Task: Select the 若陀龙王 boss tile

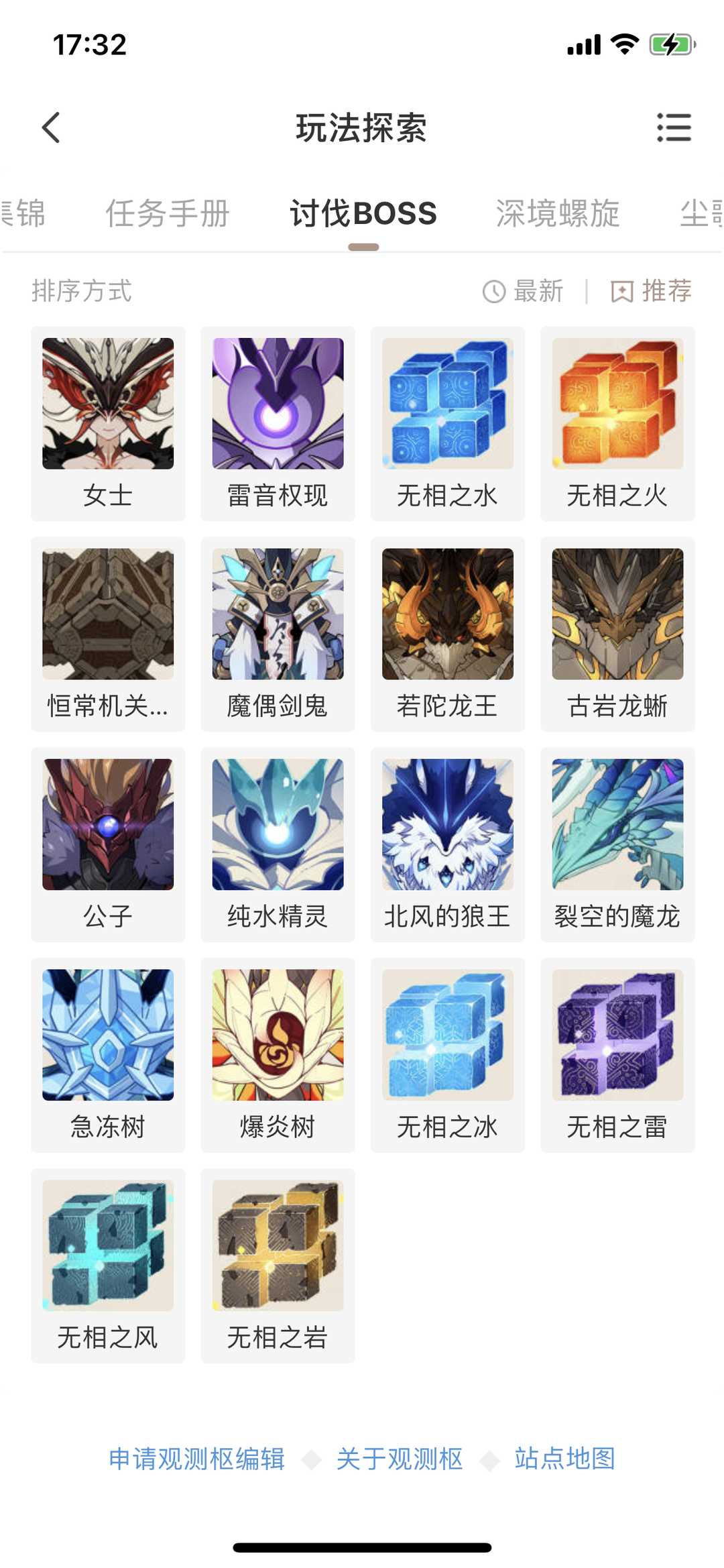Action: [x=447, y=634]
